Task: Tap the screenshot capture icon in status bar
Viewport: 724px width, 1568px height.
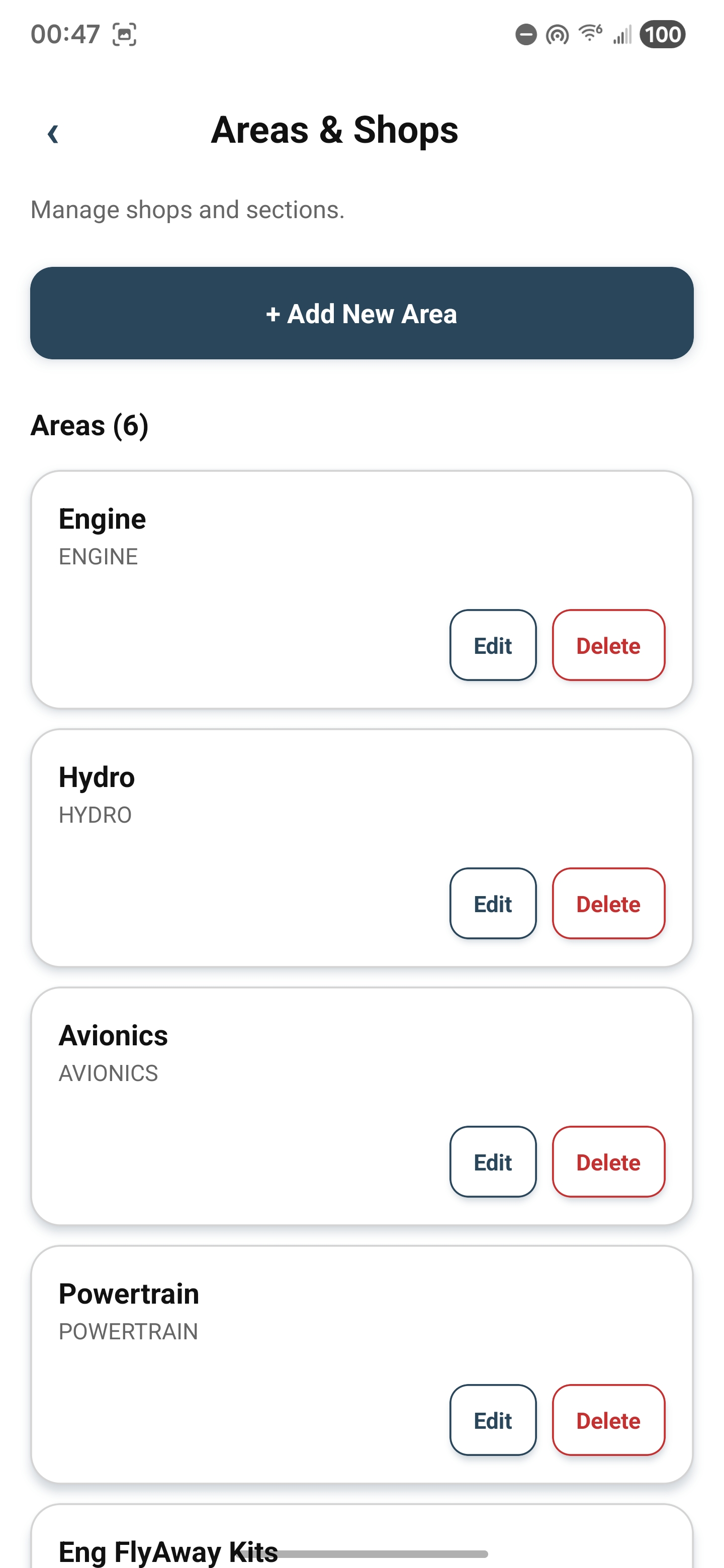Action: [124, 34]
